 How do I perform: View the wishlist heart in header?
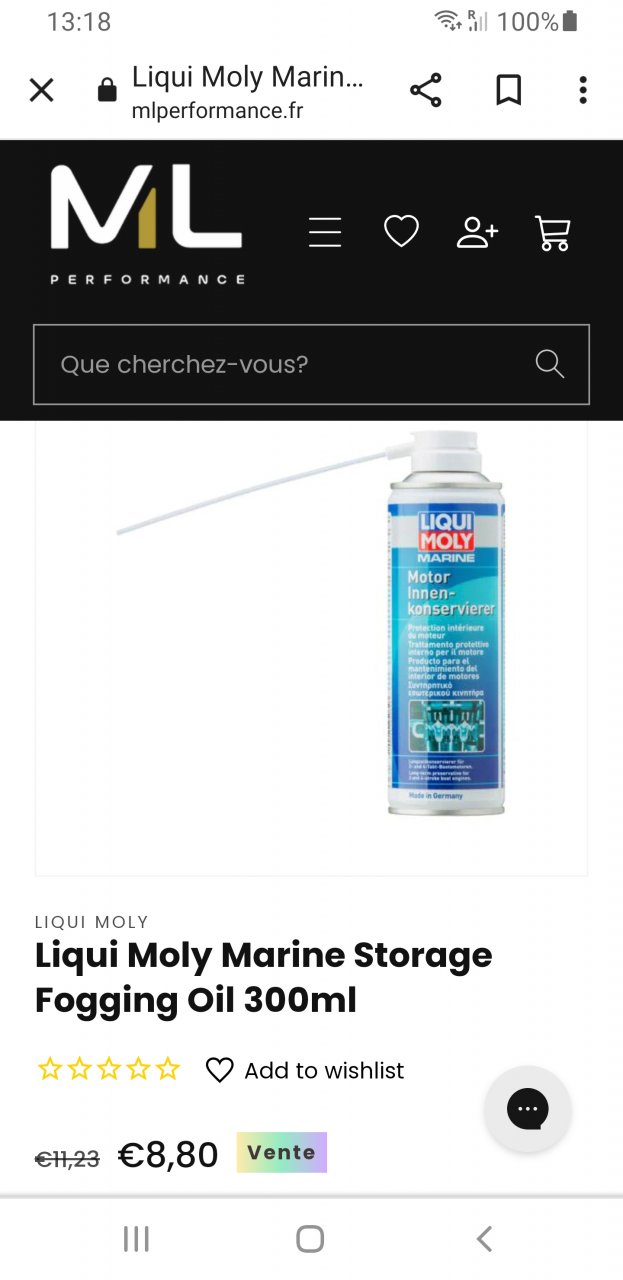pyautogui.click(x=401, y=232)
